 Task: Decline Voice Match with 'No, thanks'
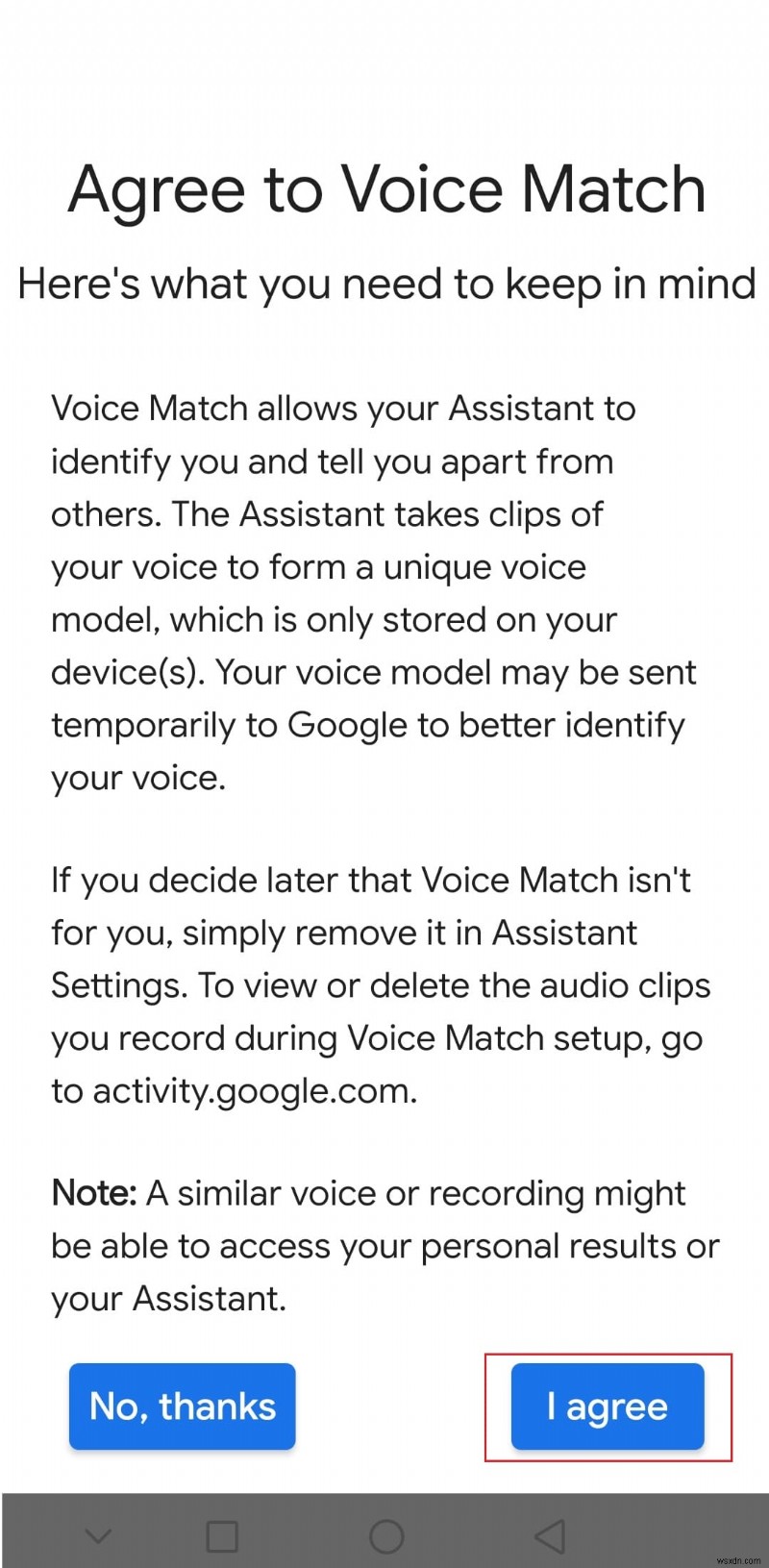pos(182,1406)
